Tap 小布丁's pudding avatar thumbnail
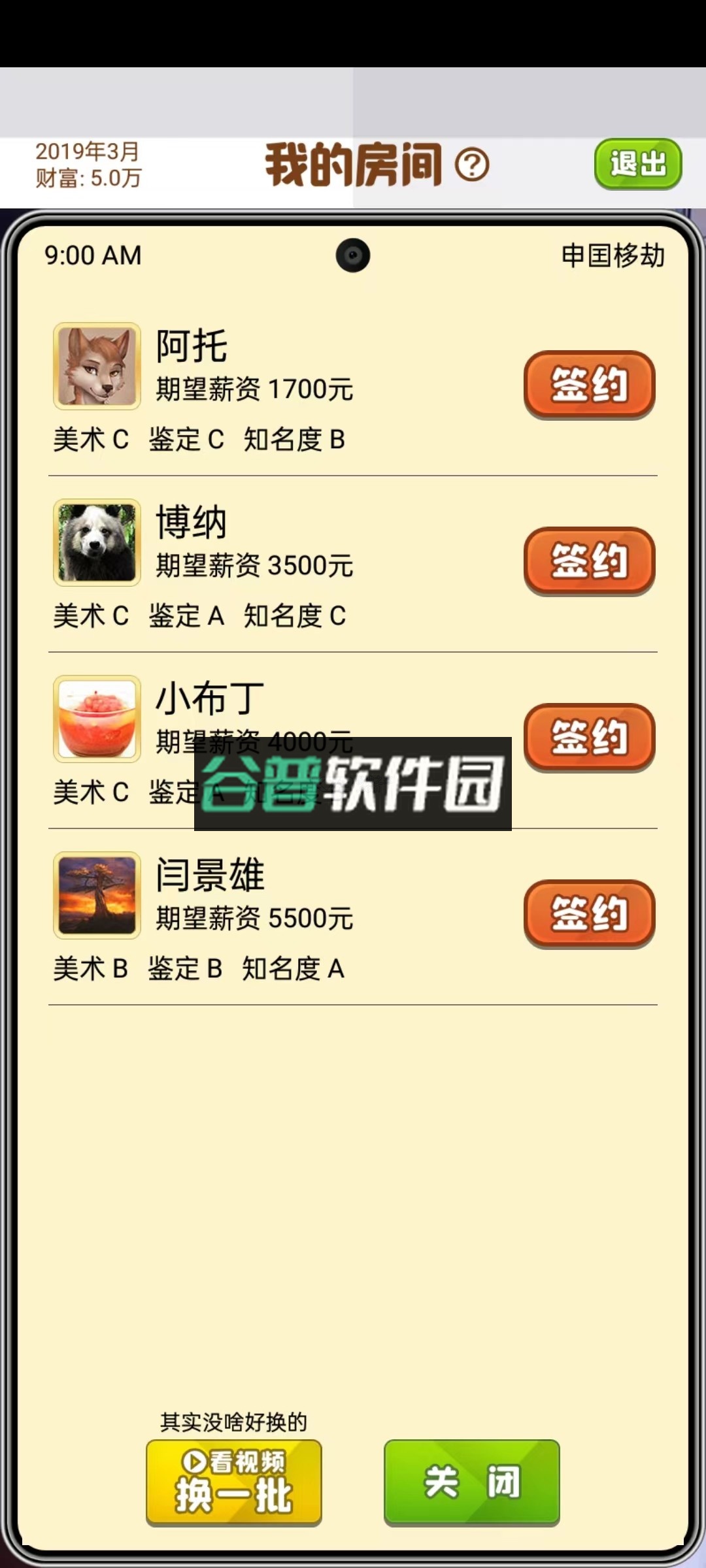This screenshot has height=1568, width=706. (97, 719)
